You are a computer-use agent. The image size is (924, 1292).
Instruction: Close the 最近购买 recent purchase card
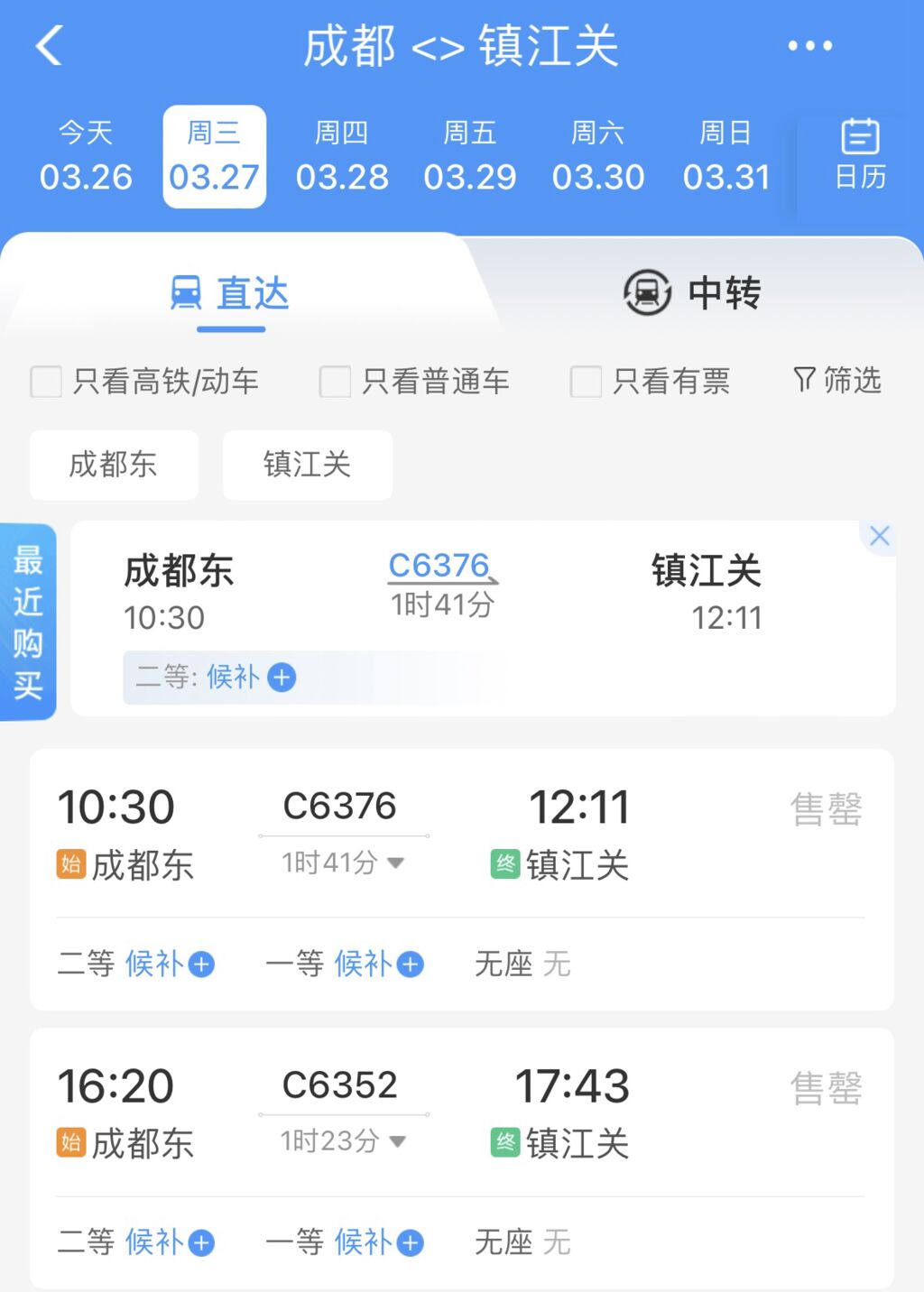click(x=879, y=535)
